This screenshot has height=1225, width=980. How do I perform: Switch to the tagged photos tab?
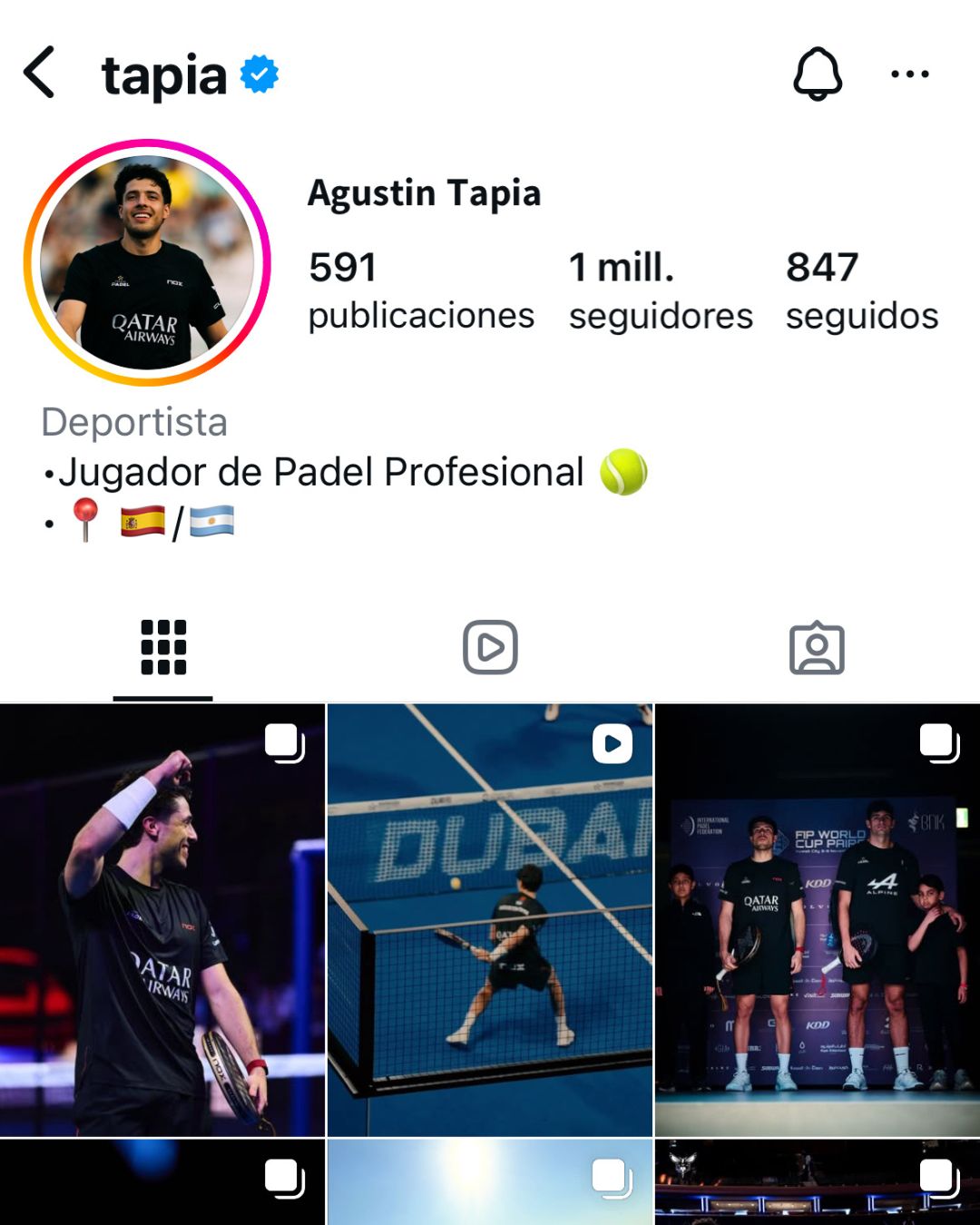817,648
